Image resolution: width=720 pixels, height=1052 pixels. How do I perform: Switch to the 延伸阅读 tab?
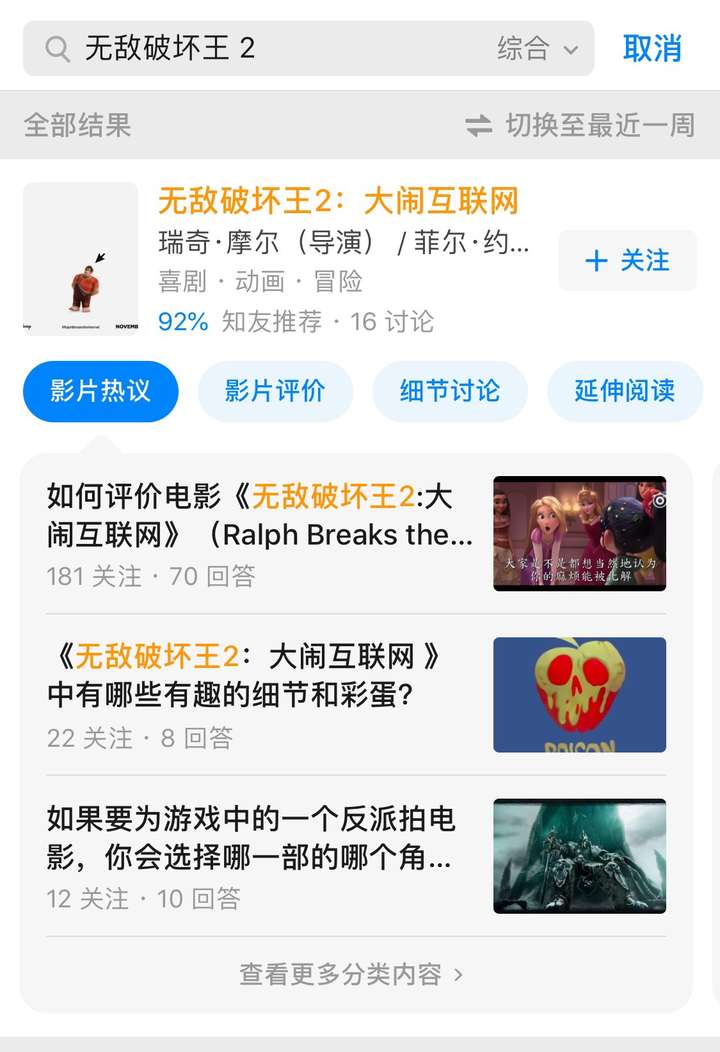tap(624, 391)
